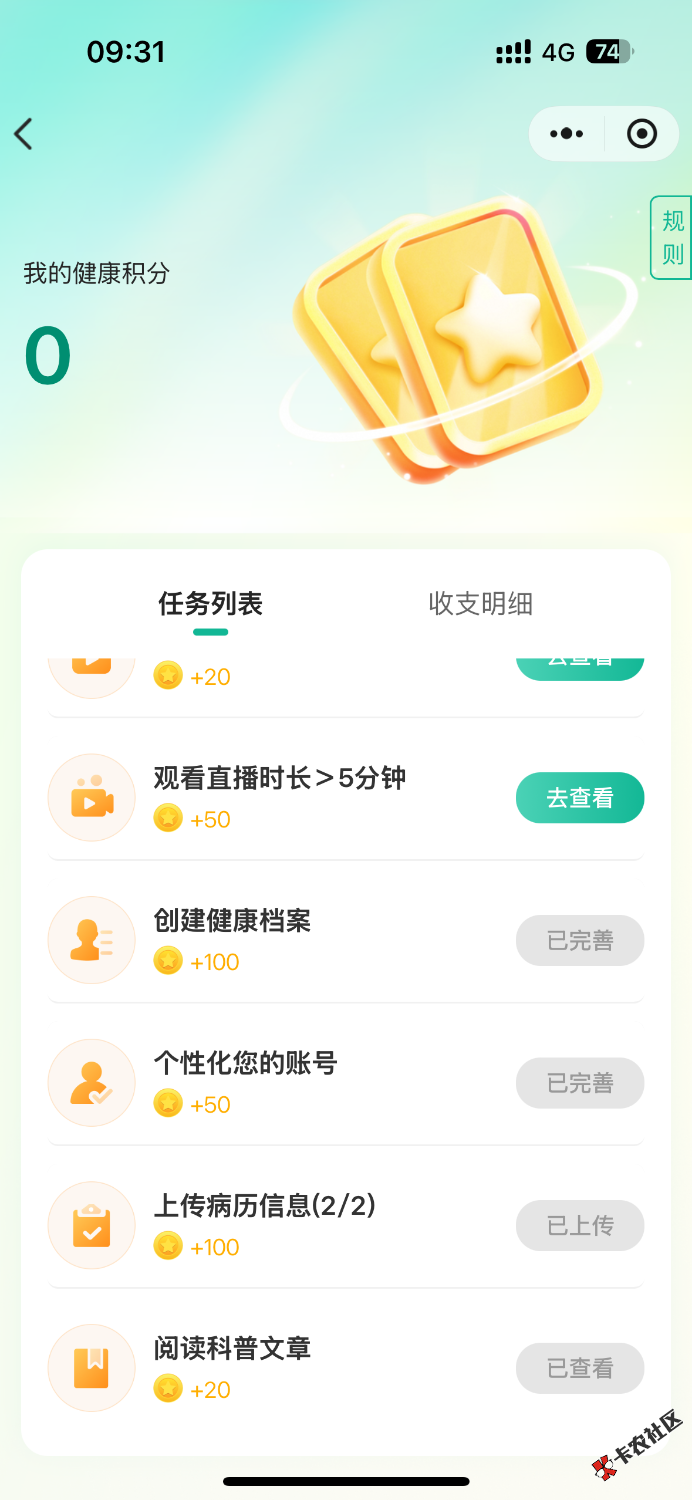Viewport: 692px width, 1500px height.
Task: Tap 已查看 beside 阅读科普文章
Action: point(580,1369)
